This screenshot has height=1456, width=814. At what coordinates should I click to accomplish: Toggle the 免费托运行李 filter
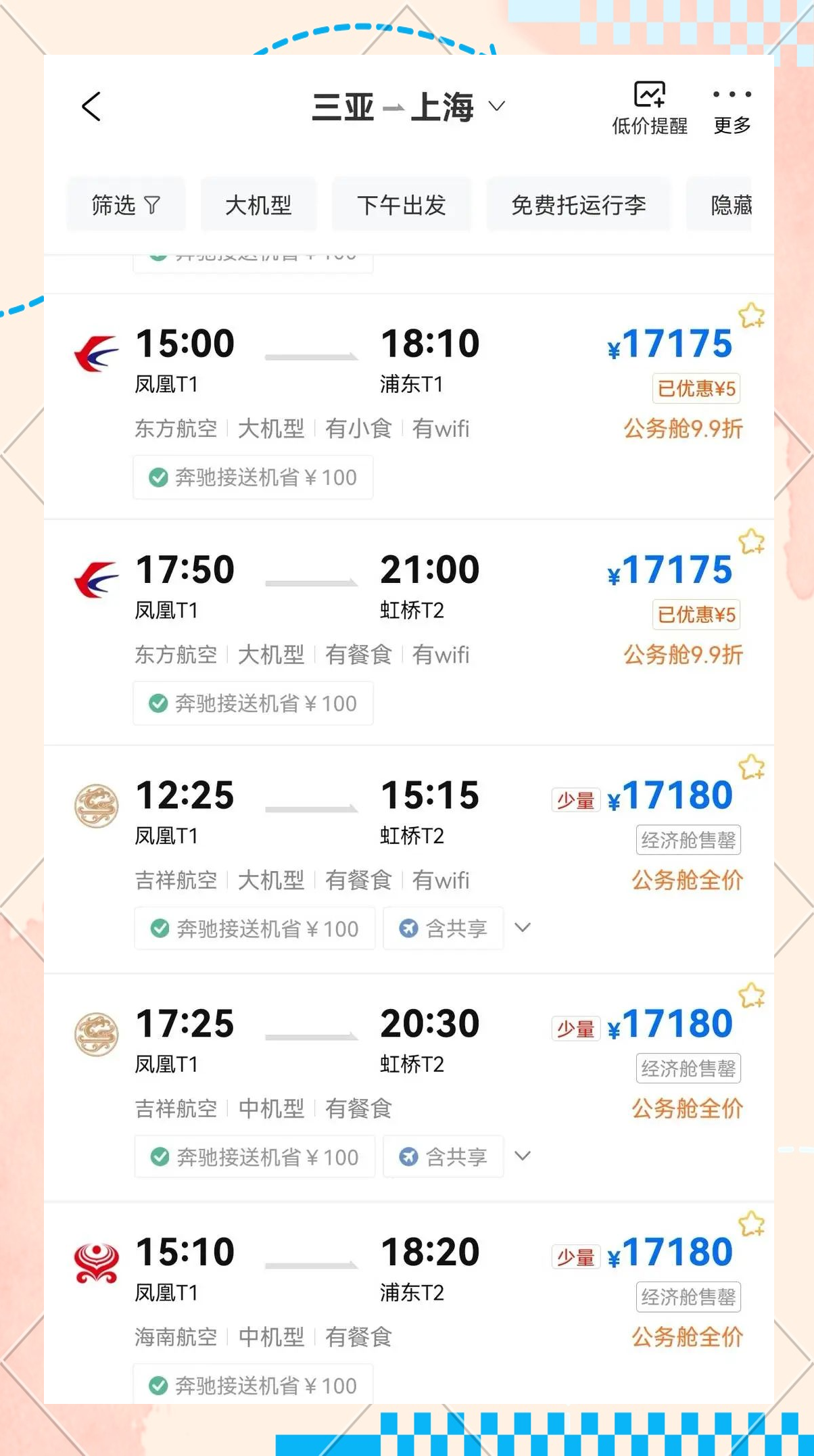pyautogui.click(x=578, y=205)
